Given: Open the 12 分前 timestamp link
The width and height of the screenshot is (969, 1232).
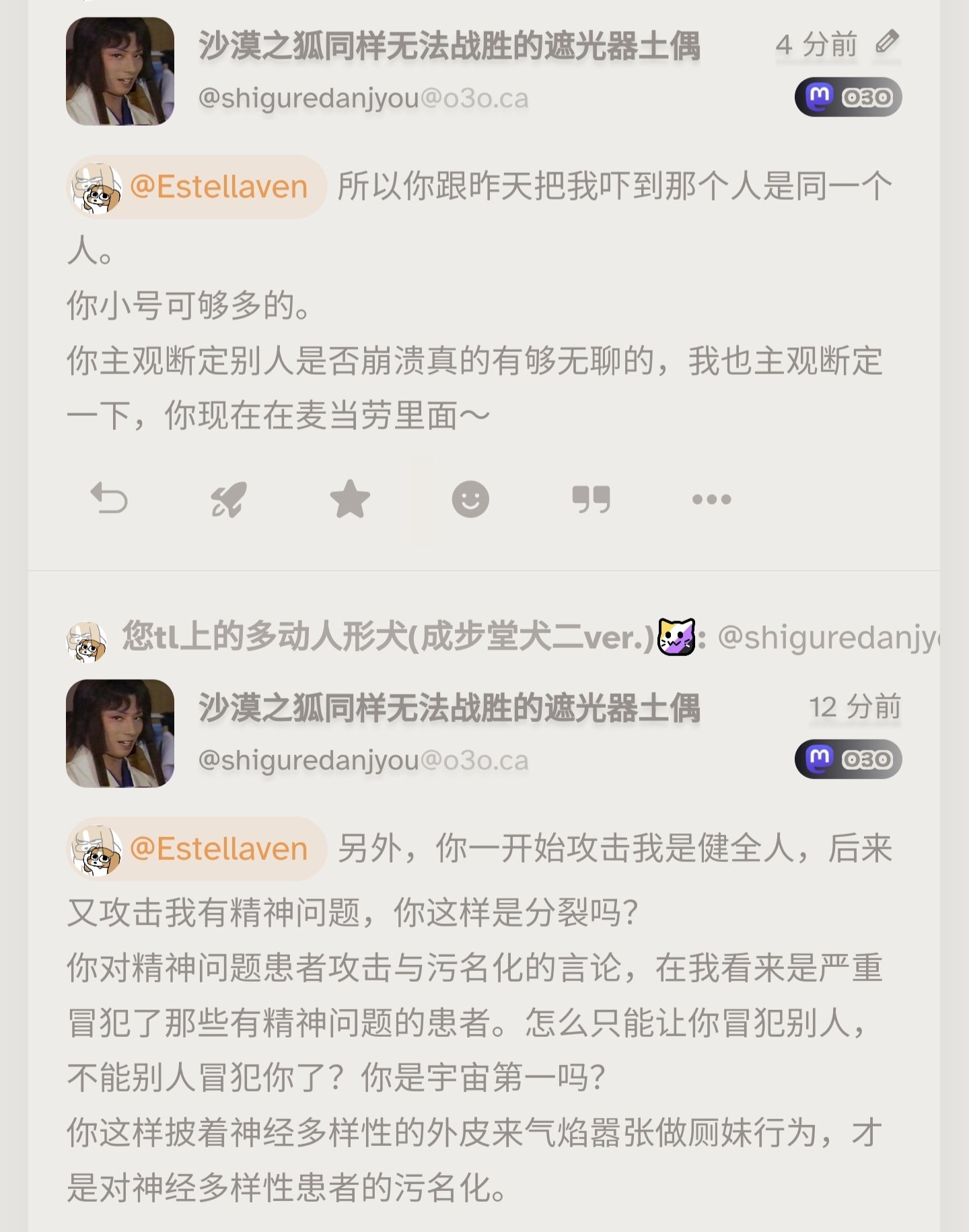Looking at the screenshot, I should tap(854, 706).
